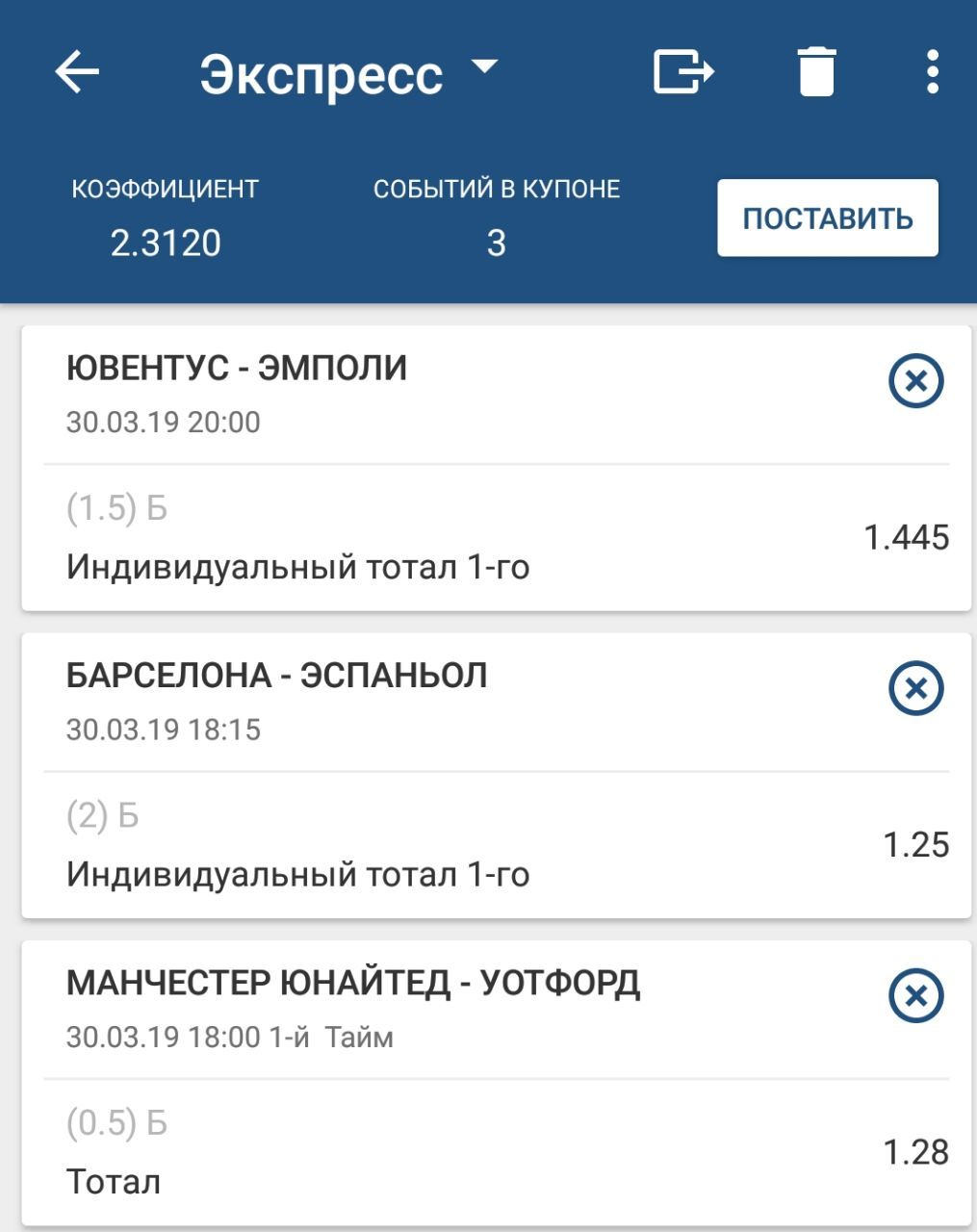This screenshot has height=1232, width=977.
Task: Open the Экспресс bet type dropdown
Action: [348, 73]
